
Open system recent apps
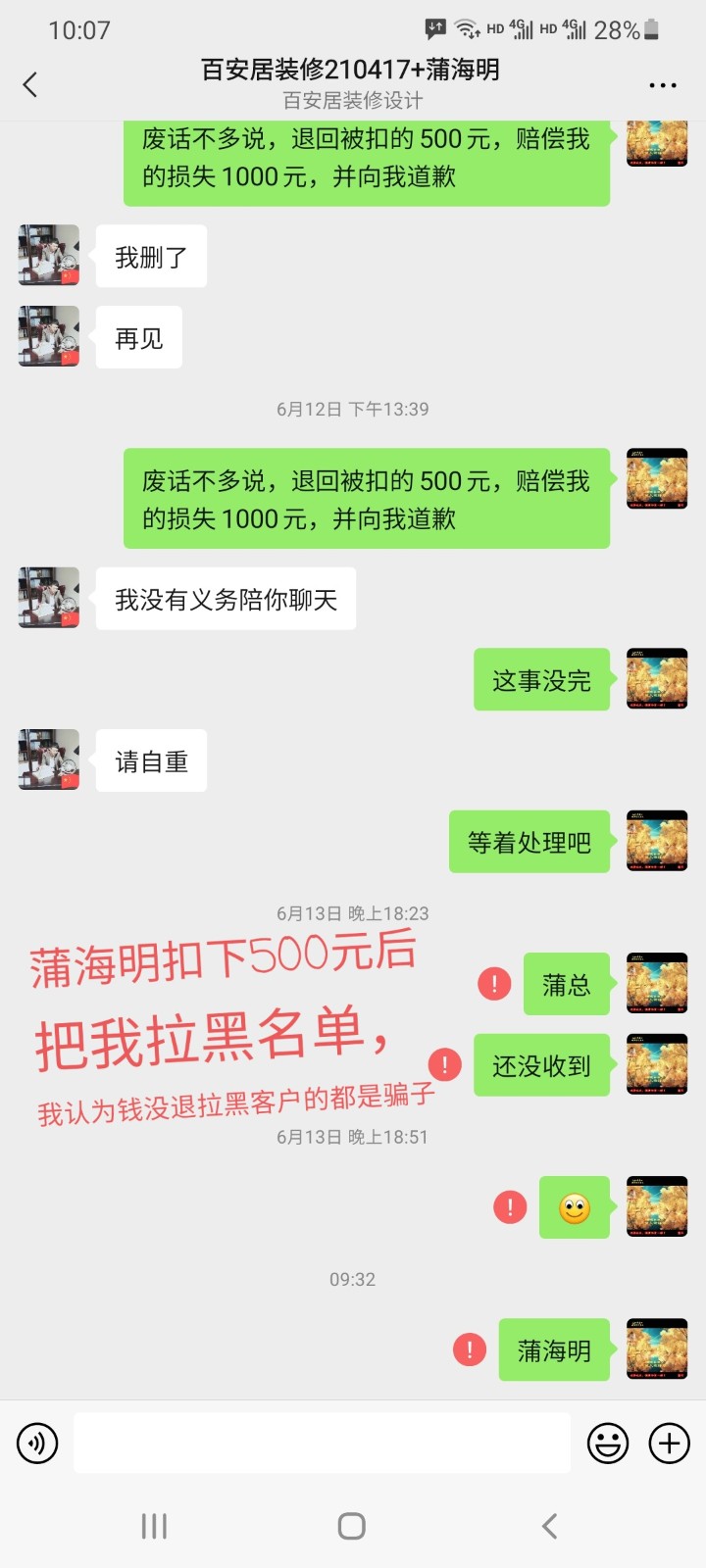[x=154, y=1526]
